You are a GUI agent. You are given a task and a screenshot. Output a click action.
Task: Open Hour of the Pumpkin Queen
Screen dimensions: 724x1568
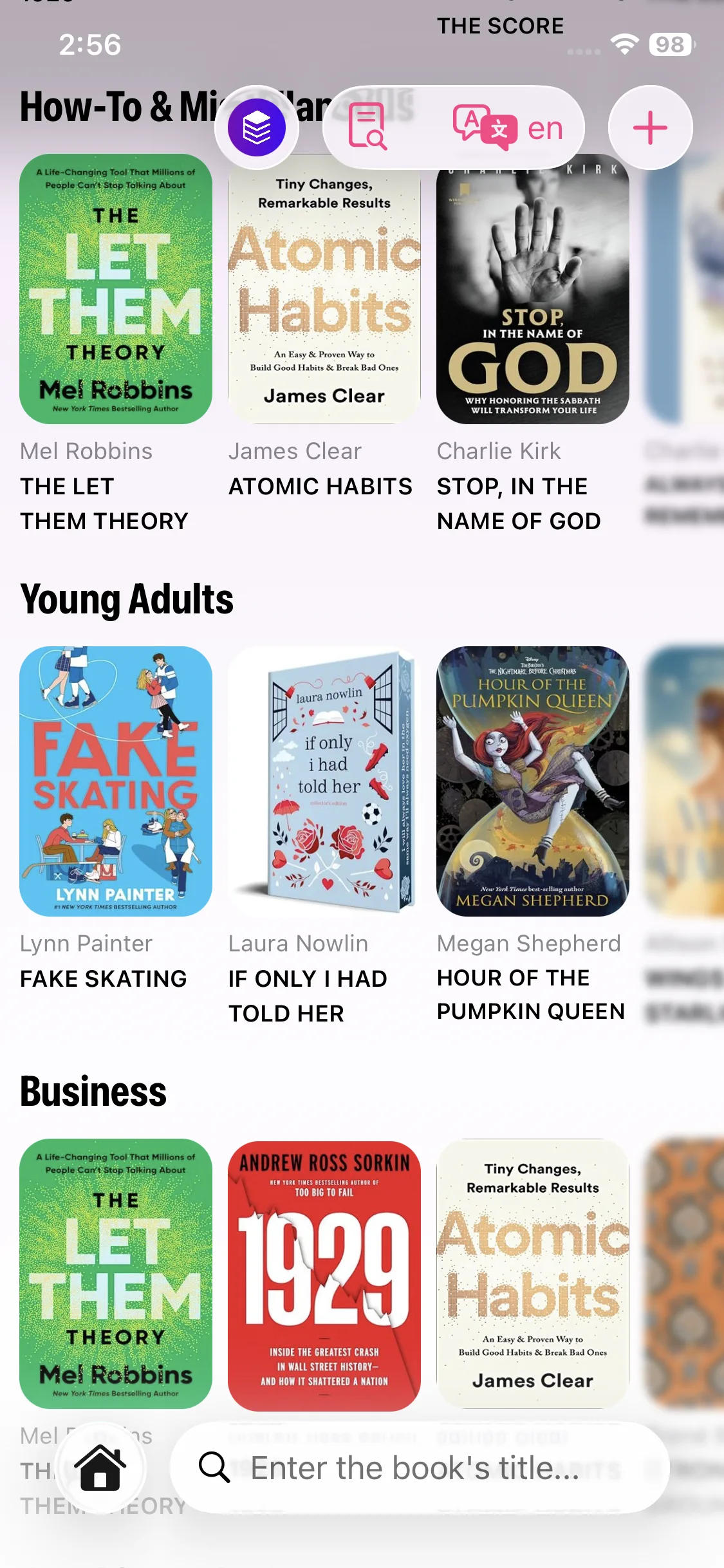[x=533, y=781]
